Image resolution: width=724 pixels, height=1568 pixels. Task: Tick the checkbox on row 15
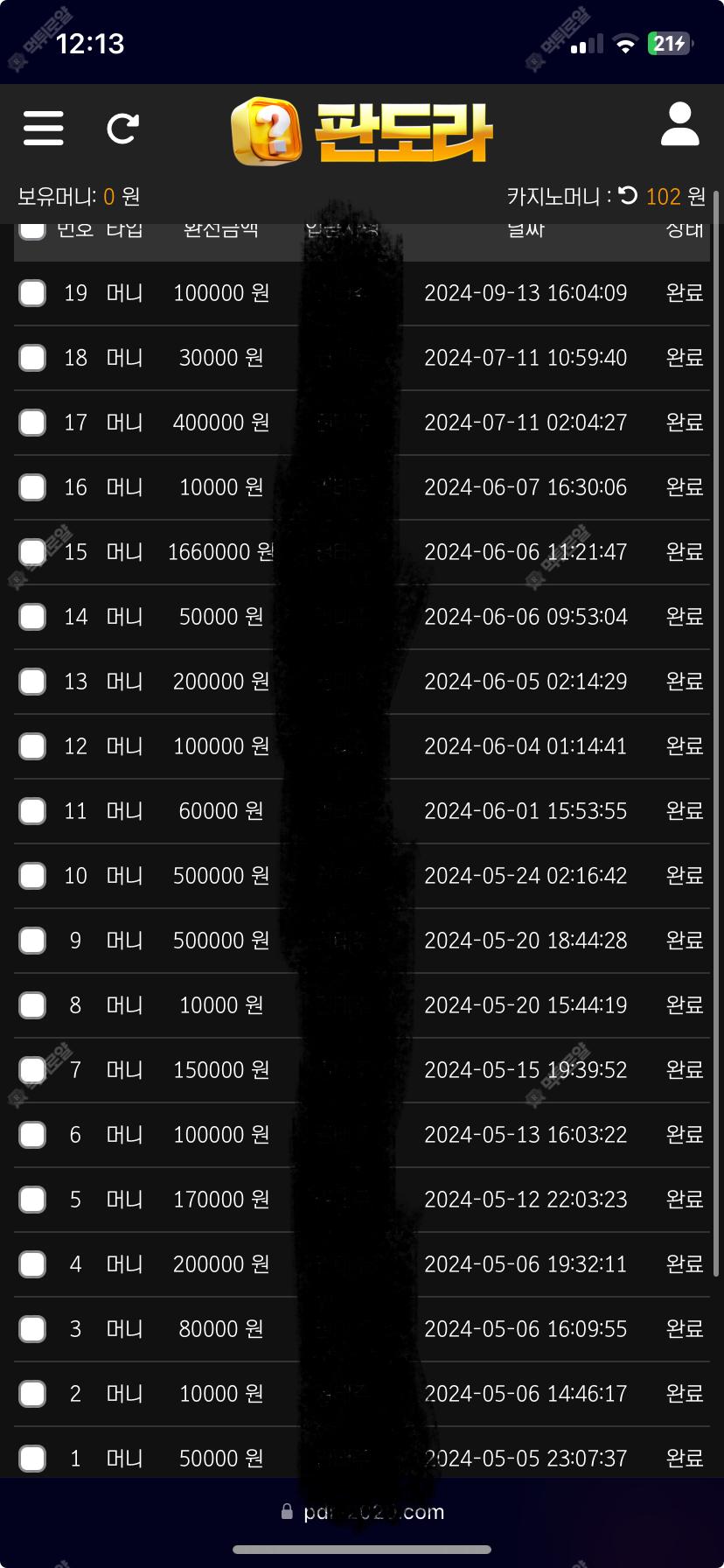pyautogui.click(x=32, y=552)
